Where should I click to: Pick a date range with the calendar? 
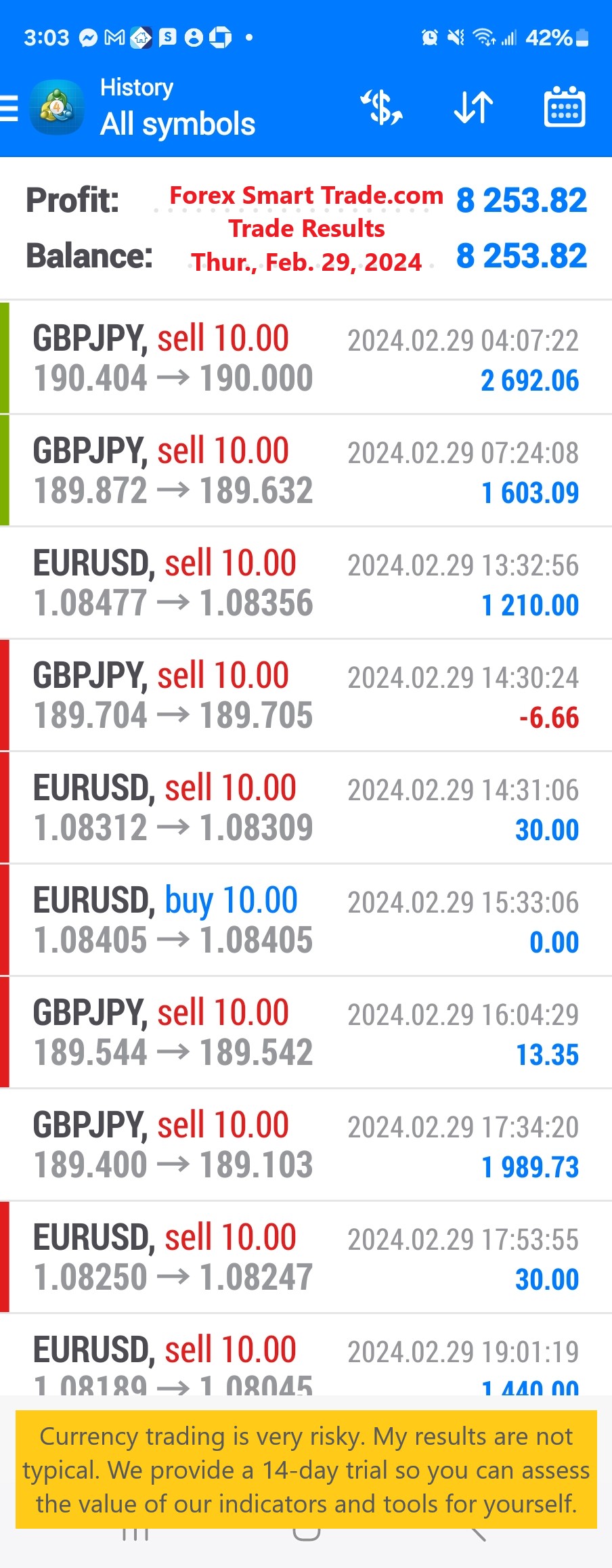(565, 108)
